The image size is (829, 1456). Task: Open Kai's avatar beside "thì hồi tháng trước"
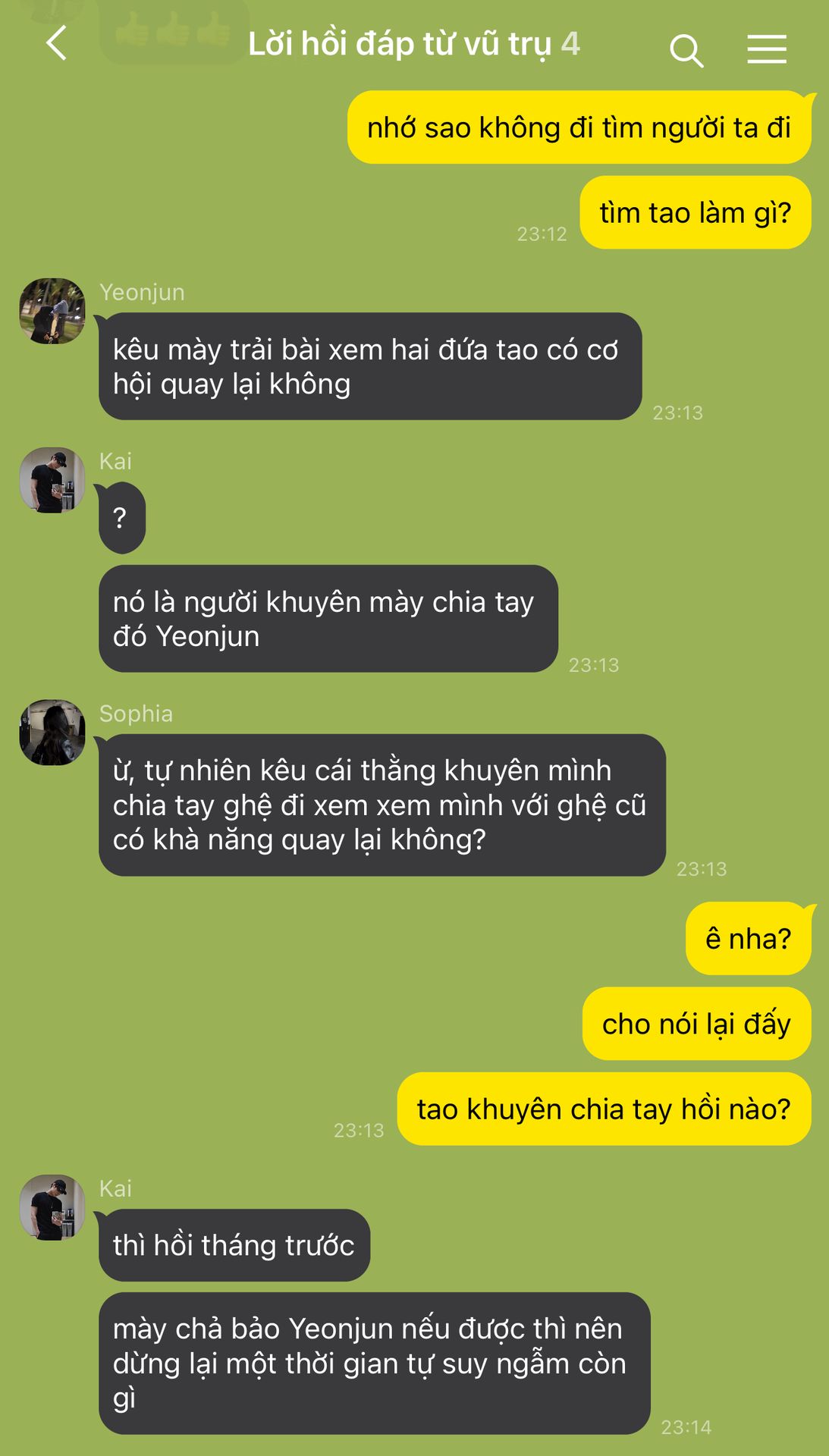coord(52,1207)
